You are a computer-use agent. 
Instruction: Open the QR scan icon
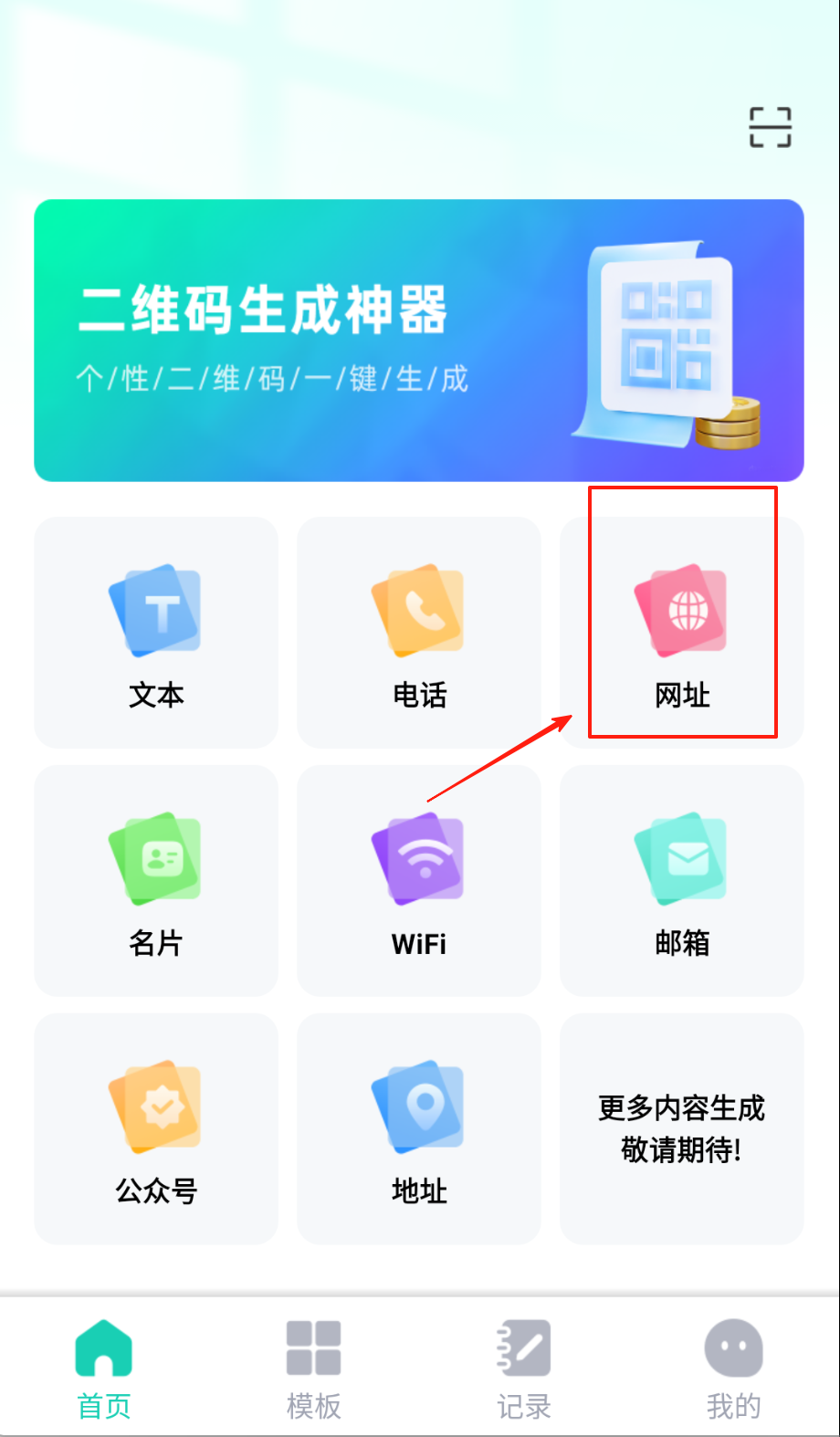pos(770,127)
